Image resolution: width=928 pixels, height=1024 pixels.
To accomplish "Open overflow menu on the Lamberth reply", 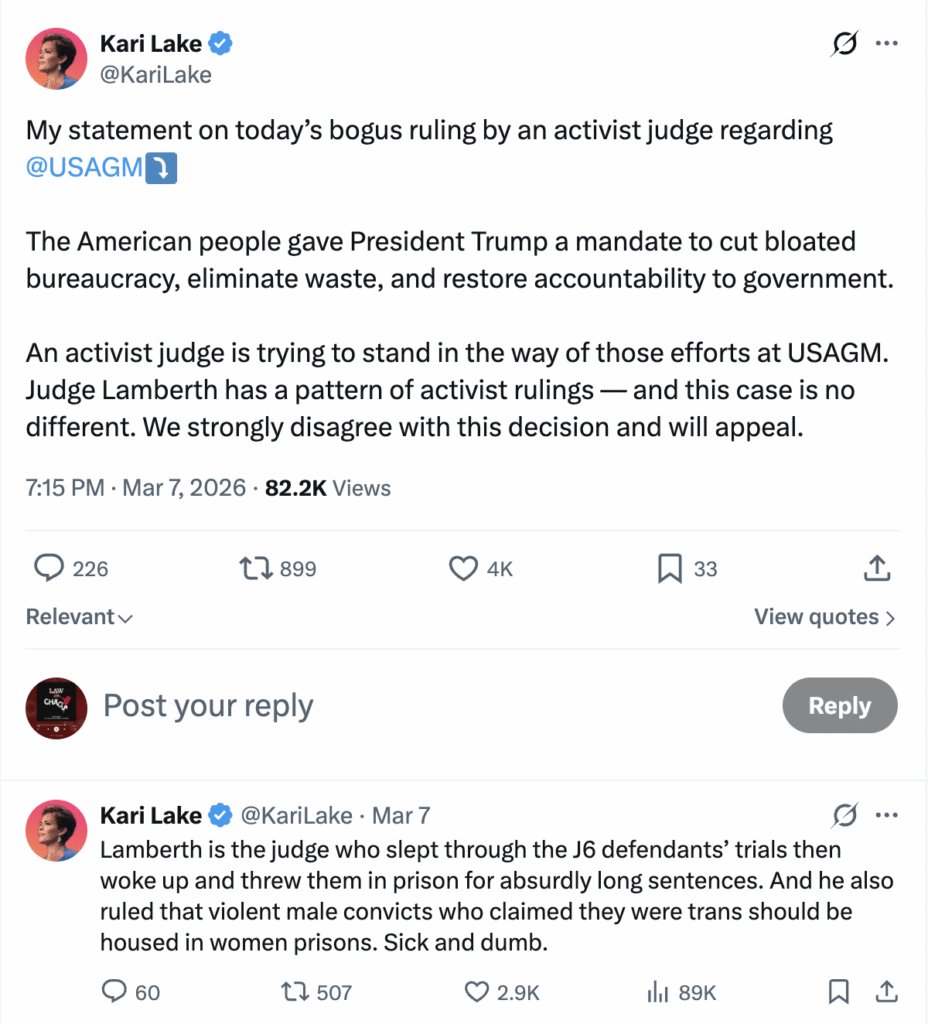I will pyautogui.click(x=886, y=815).
